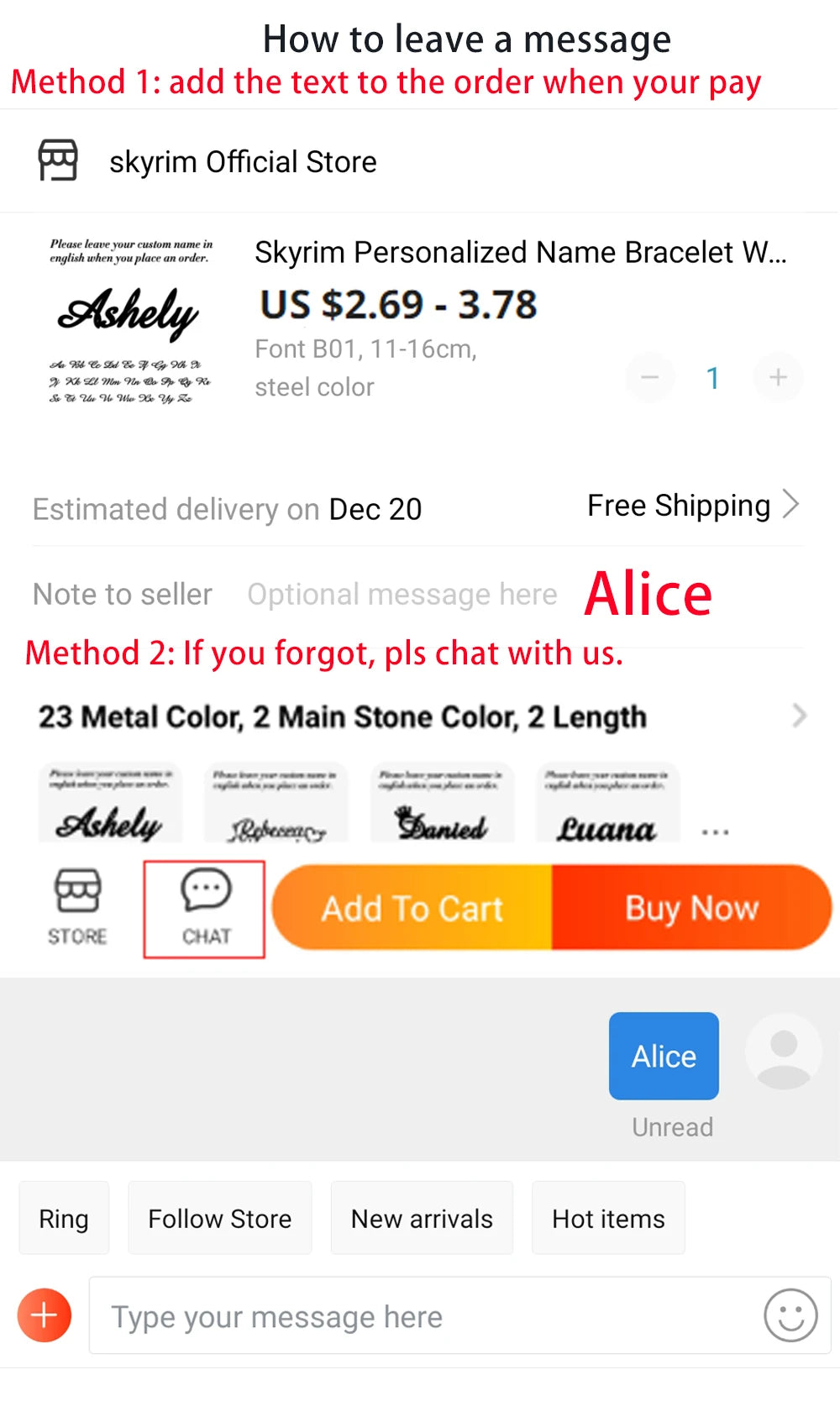Click the blue Alice chat message
Viewport: 840px width, 1401px height.
[663, 1056]
